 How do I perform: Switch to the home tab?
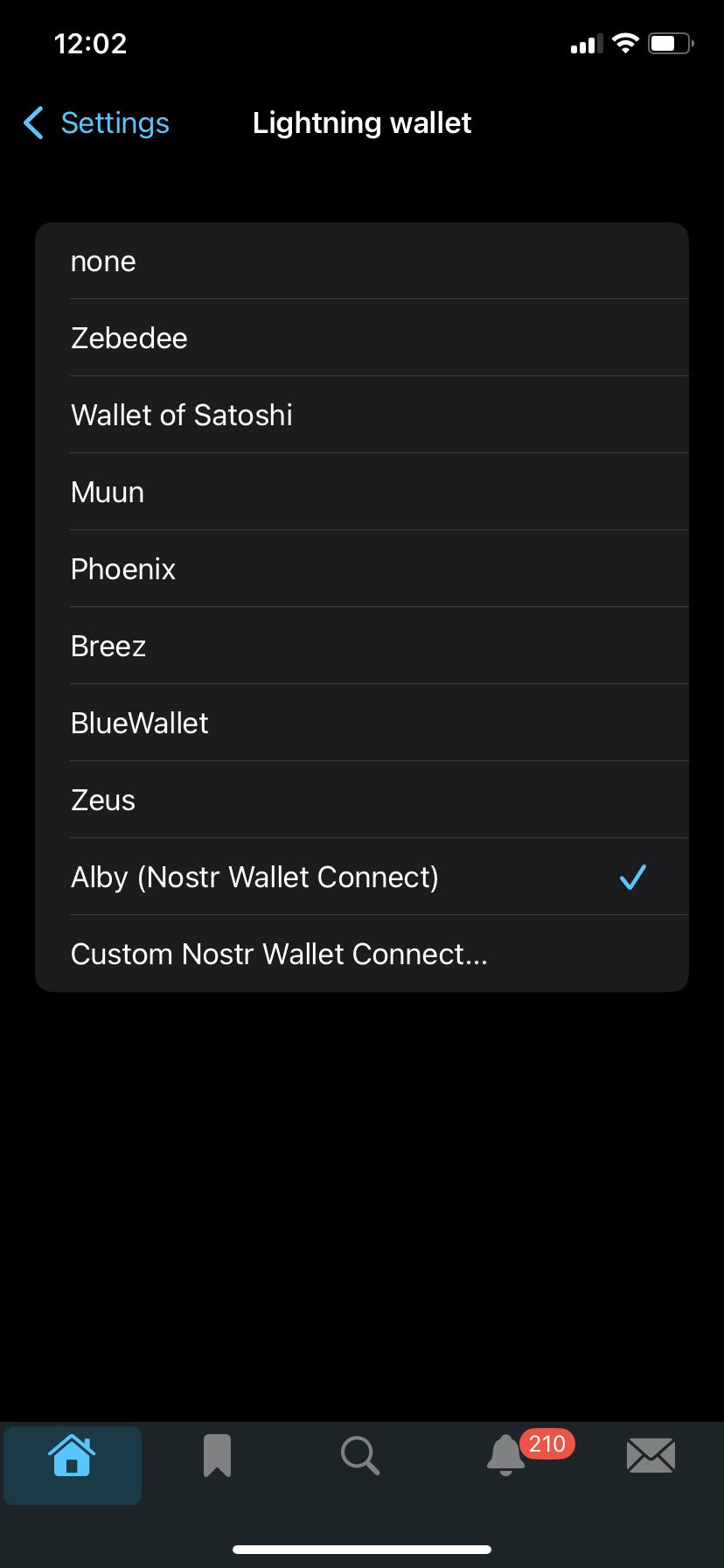click(72, 1457)
